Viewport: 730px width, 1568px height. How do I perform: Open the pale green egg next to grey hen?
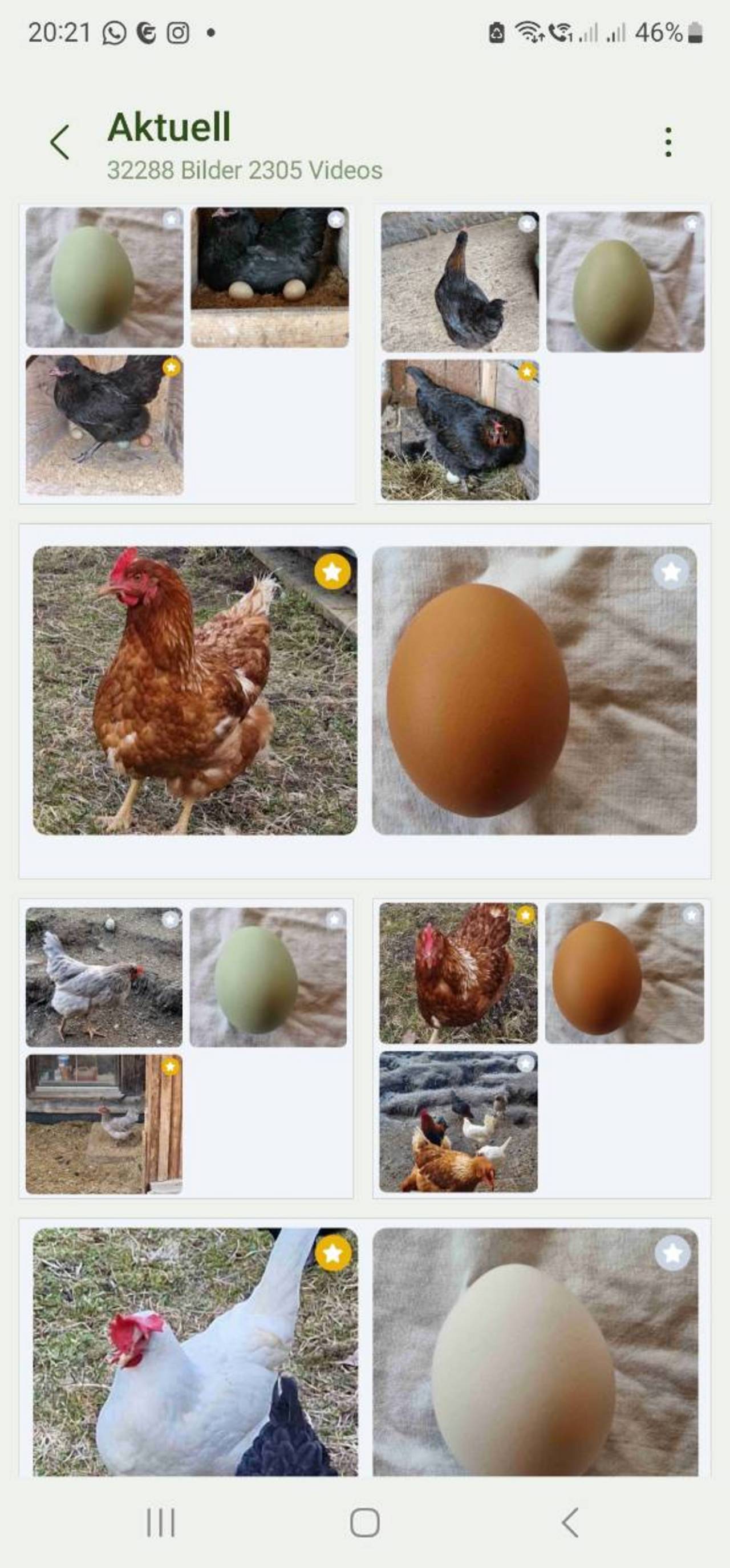pos(269,977)
